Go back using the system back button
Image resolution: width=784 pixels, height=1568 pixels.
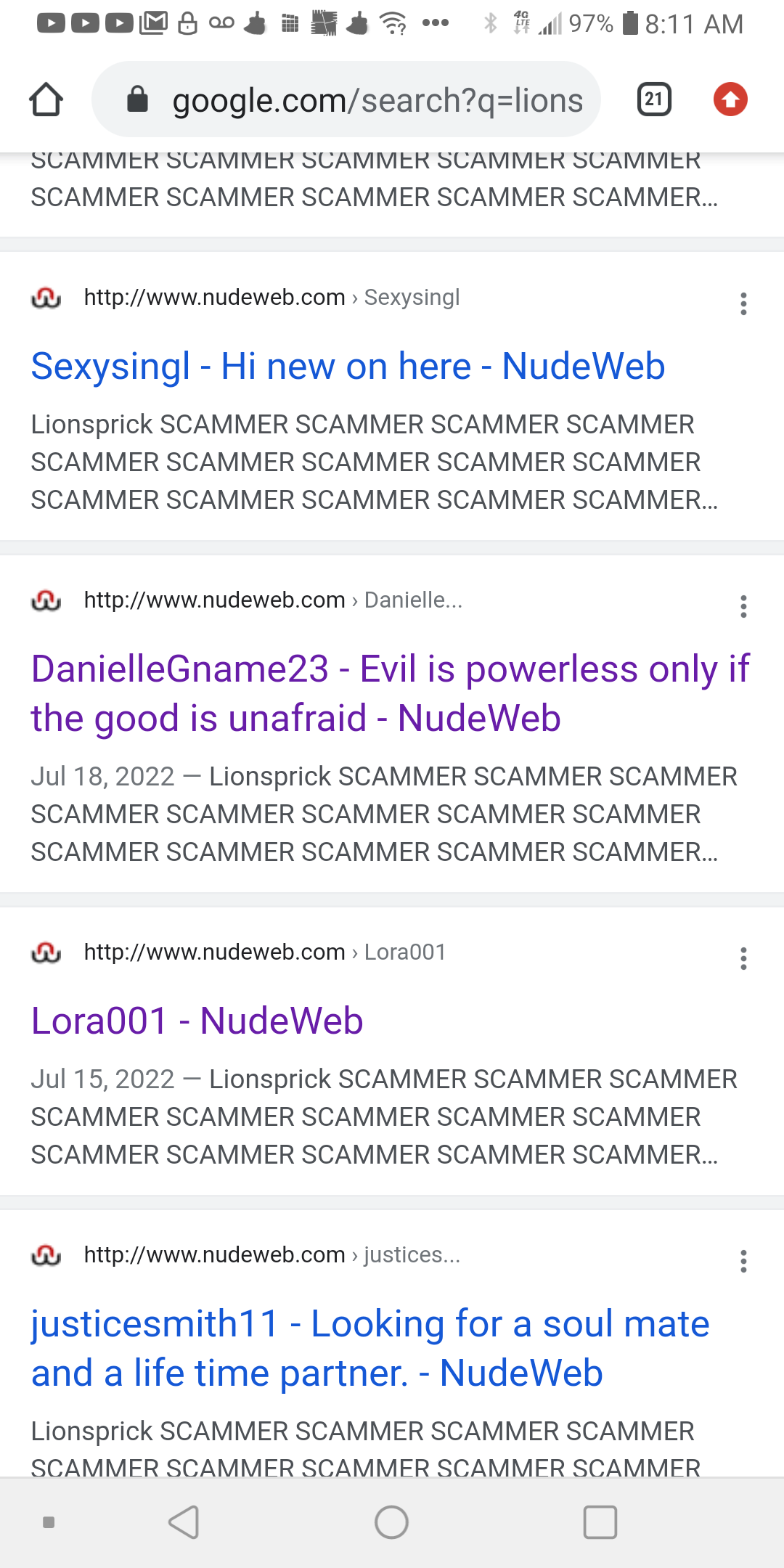pos(184,1522)
